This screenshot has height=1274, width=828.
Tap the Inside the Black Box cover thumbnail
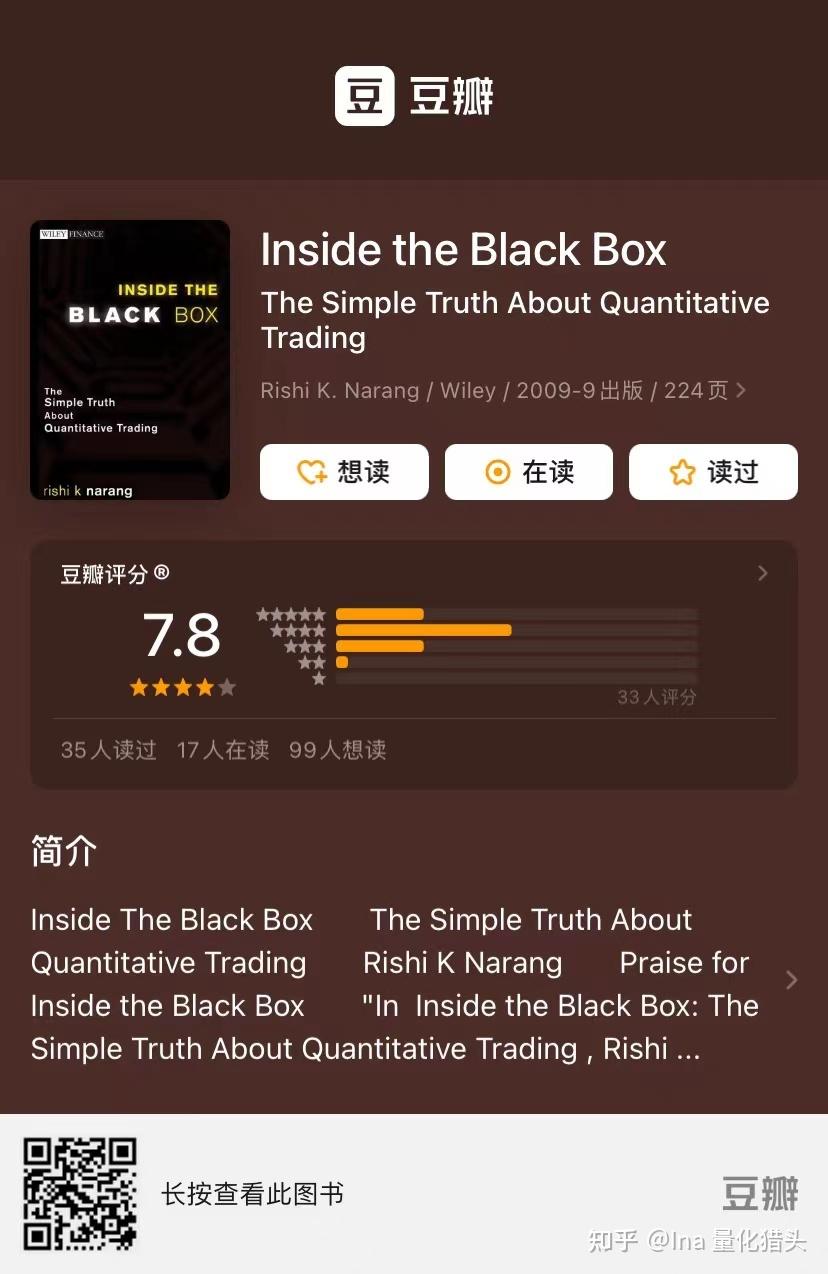click(x=129, y=359)
